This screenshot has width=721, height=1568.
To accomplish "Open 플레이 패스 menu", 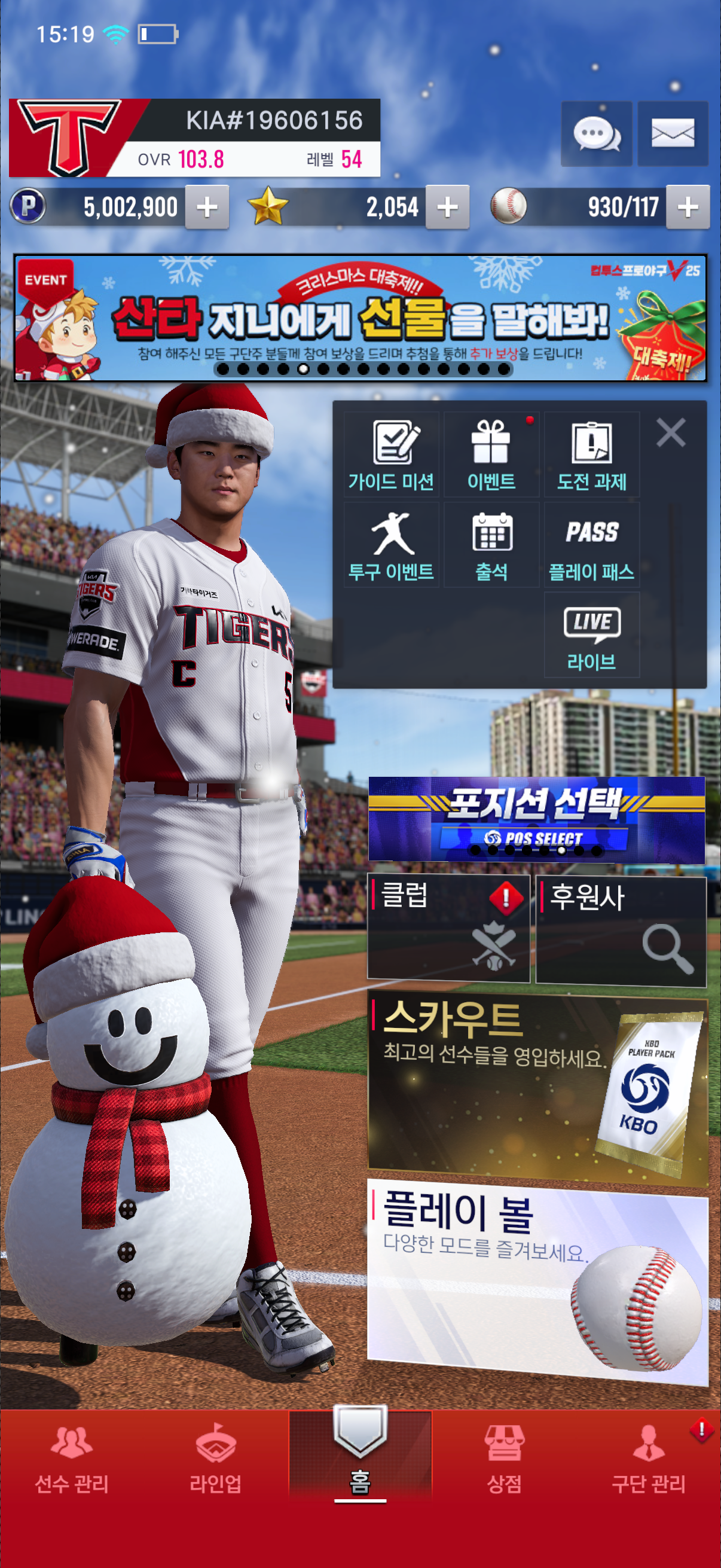I will pos(591,545).
